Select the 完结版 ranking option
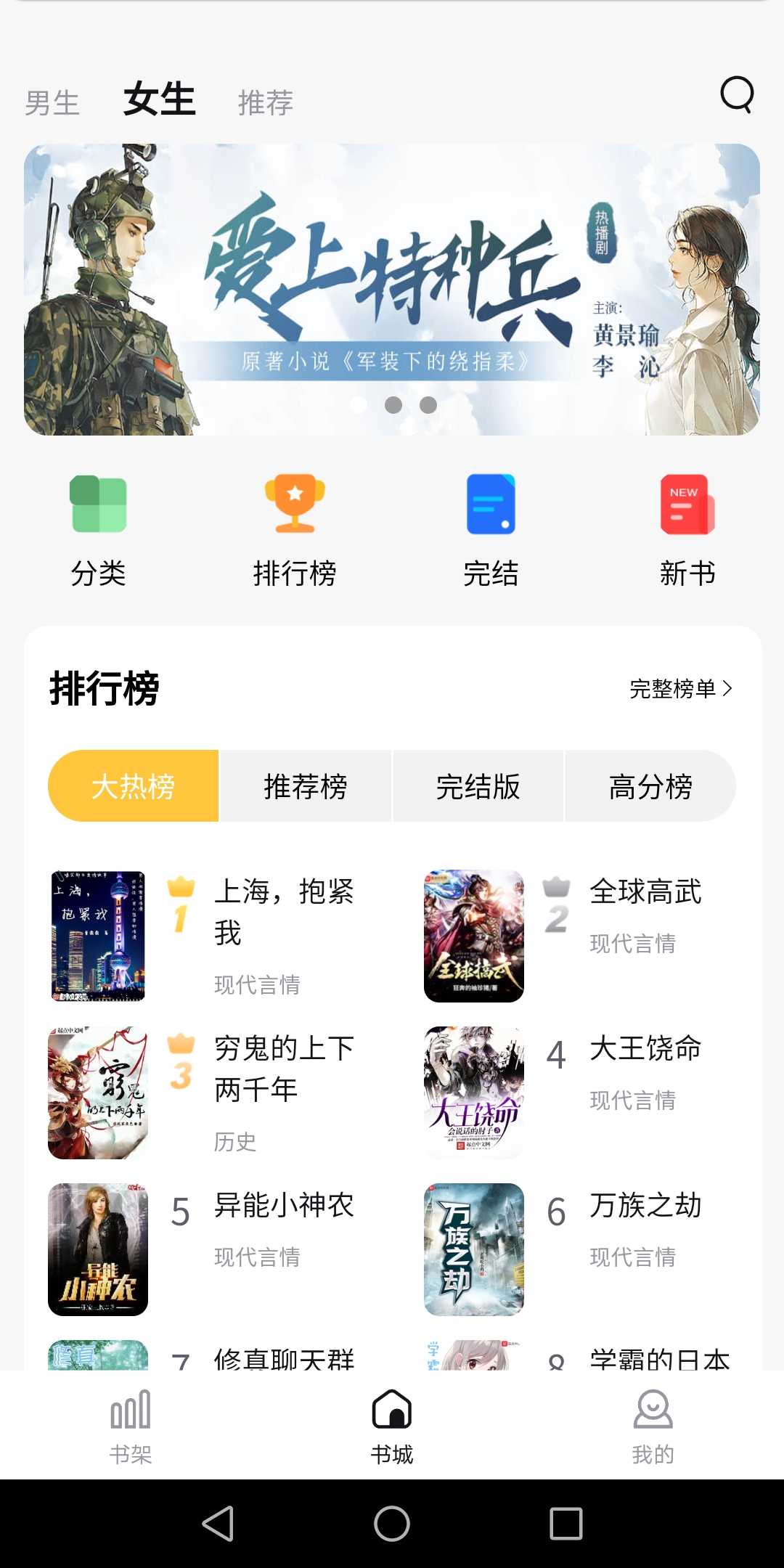784x1568 pixels. 478,786
